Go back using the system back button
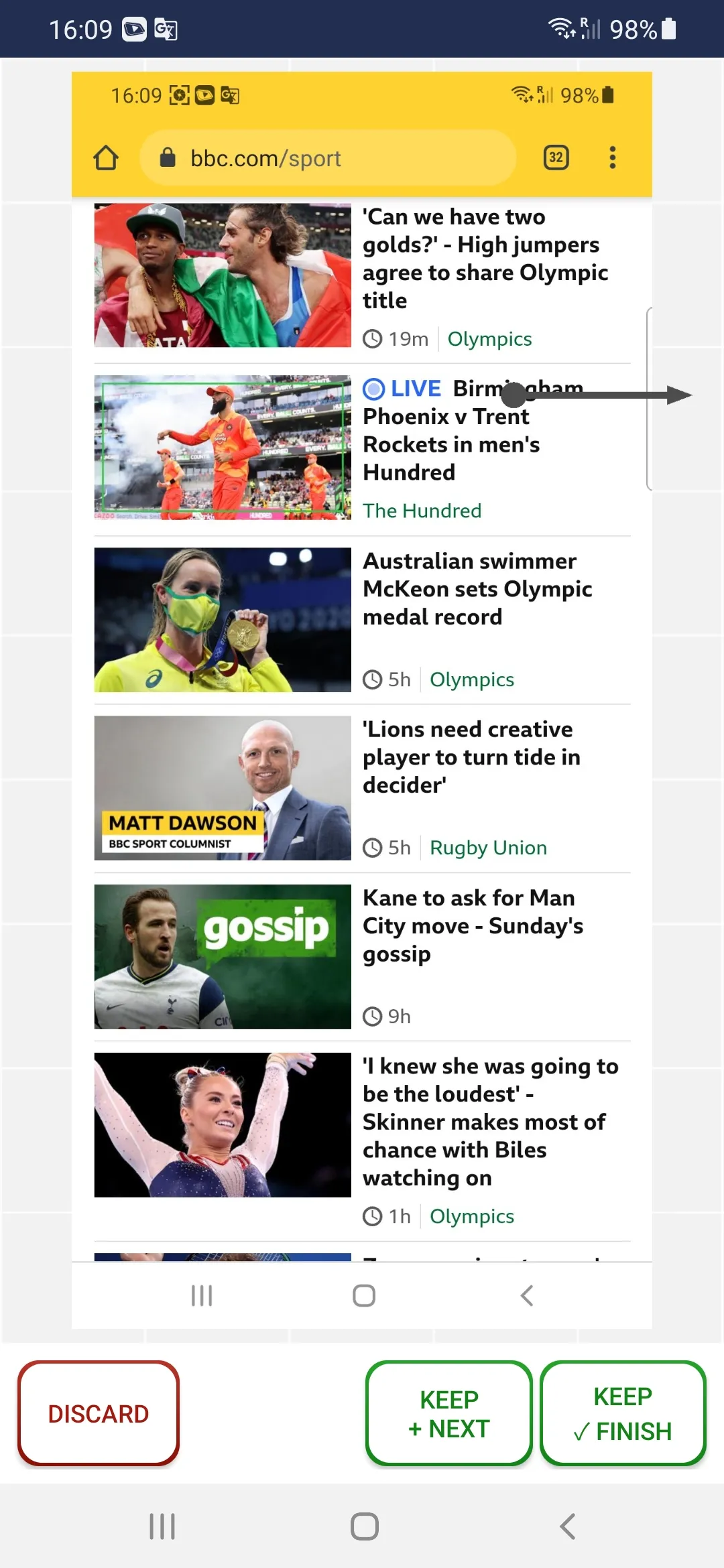Screen dimensions: 724x1568 point(567,1526)
